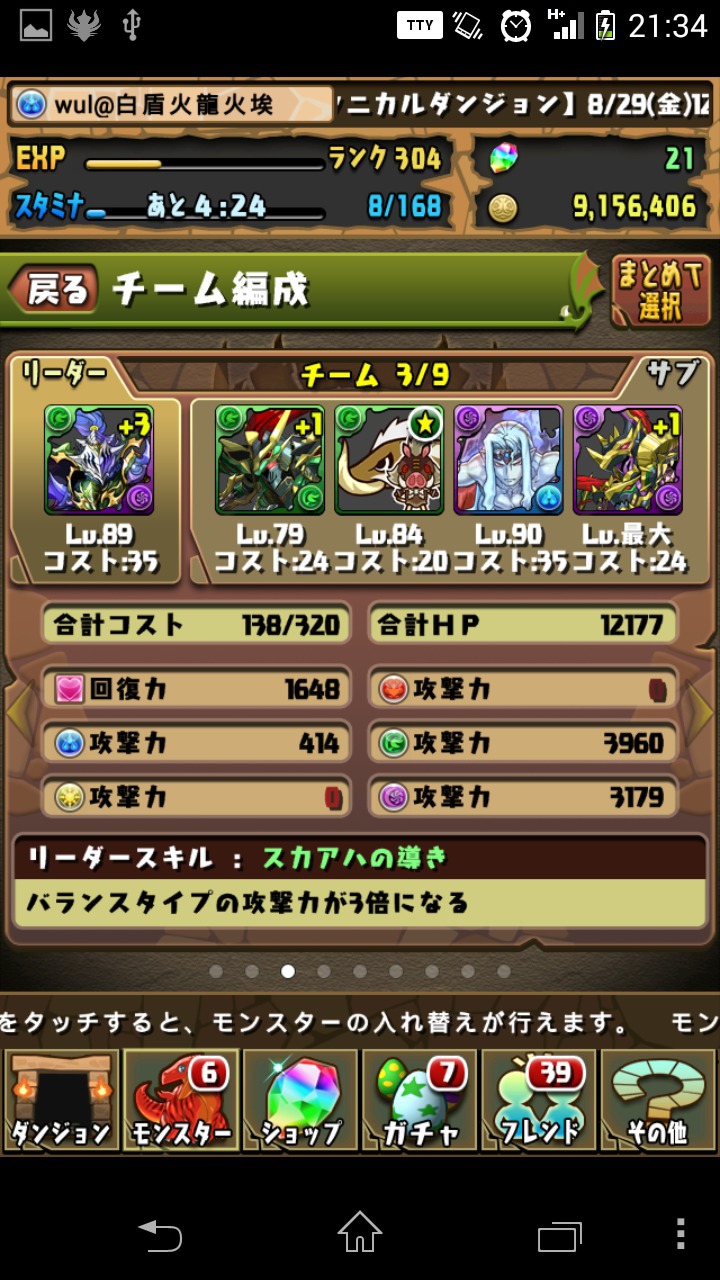The height and width of the screenshot is (1280, 720).
Task: Switch to the モンスター tab
Action: pyautogui.click(x=180, y=1101)
